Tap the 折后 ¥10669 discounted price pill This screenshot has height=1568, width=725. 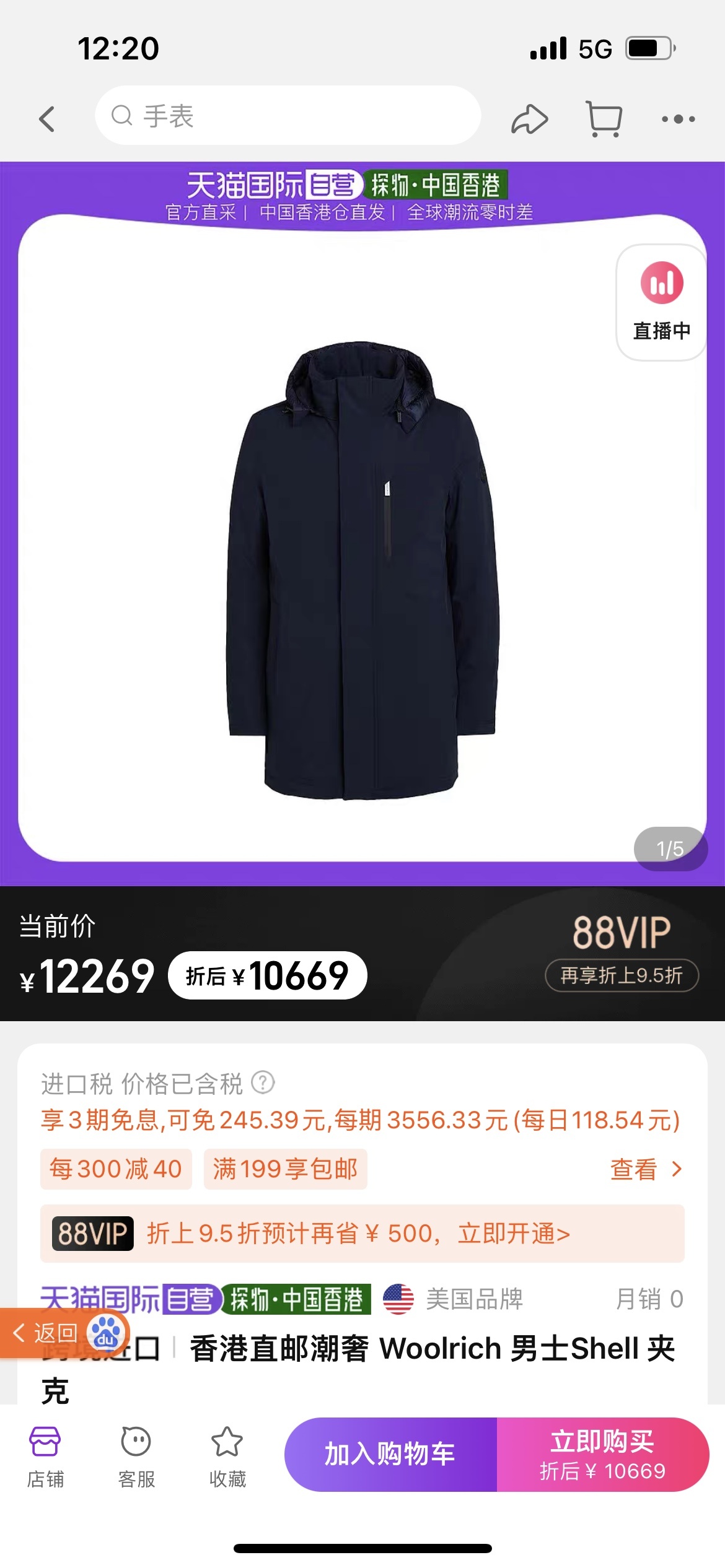(x=268, y=975)
